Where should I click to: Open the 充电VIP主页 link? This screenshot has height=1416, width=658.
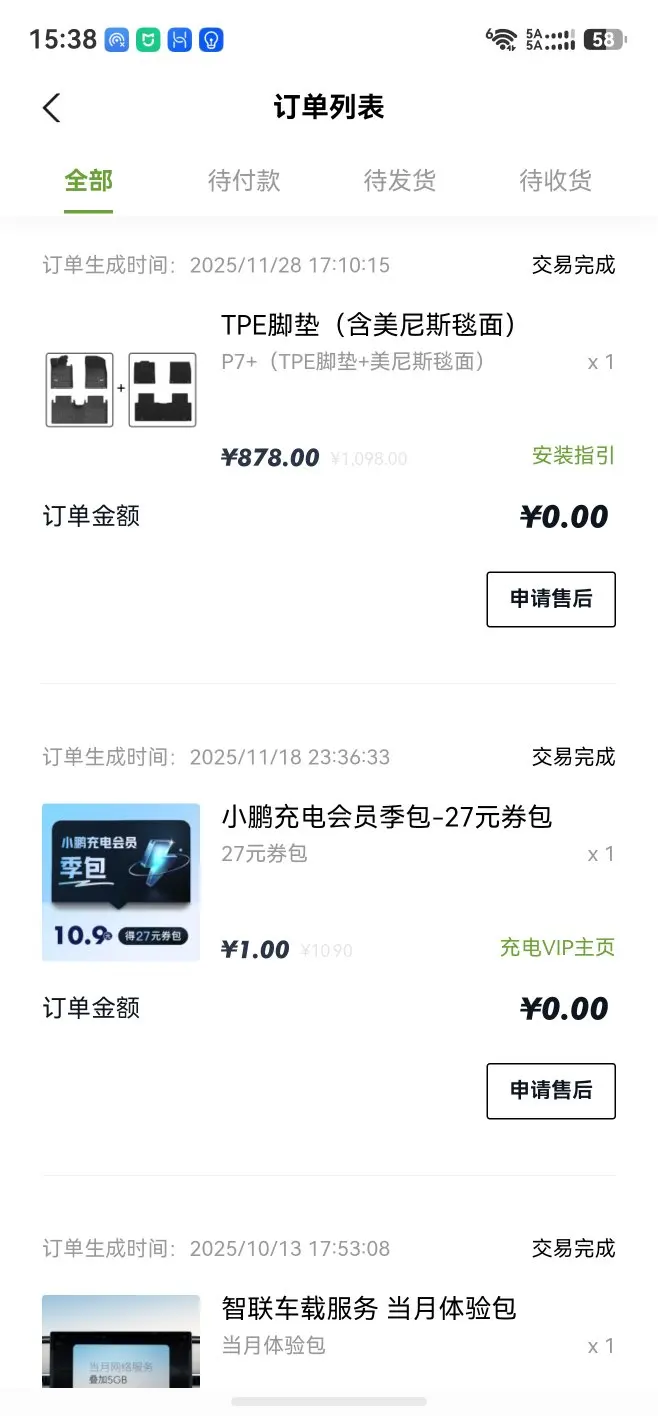click(557, 948)
